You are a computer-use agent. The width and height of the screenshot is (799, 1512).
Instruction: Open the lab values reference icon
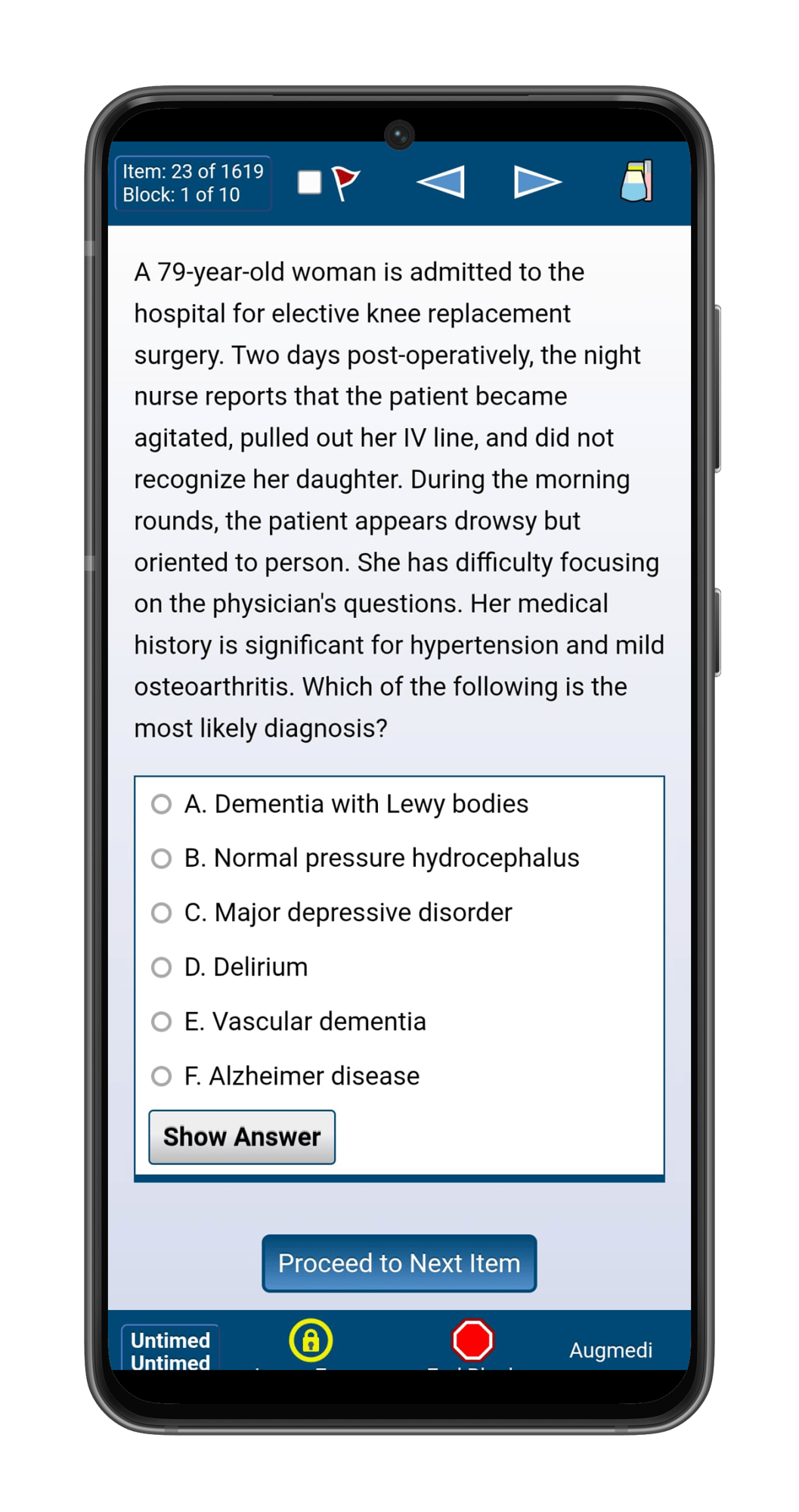(x=636, y=182)
